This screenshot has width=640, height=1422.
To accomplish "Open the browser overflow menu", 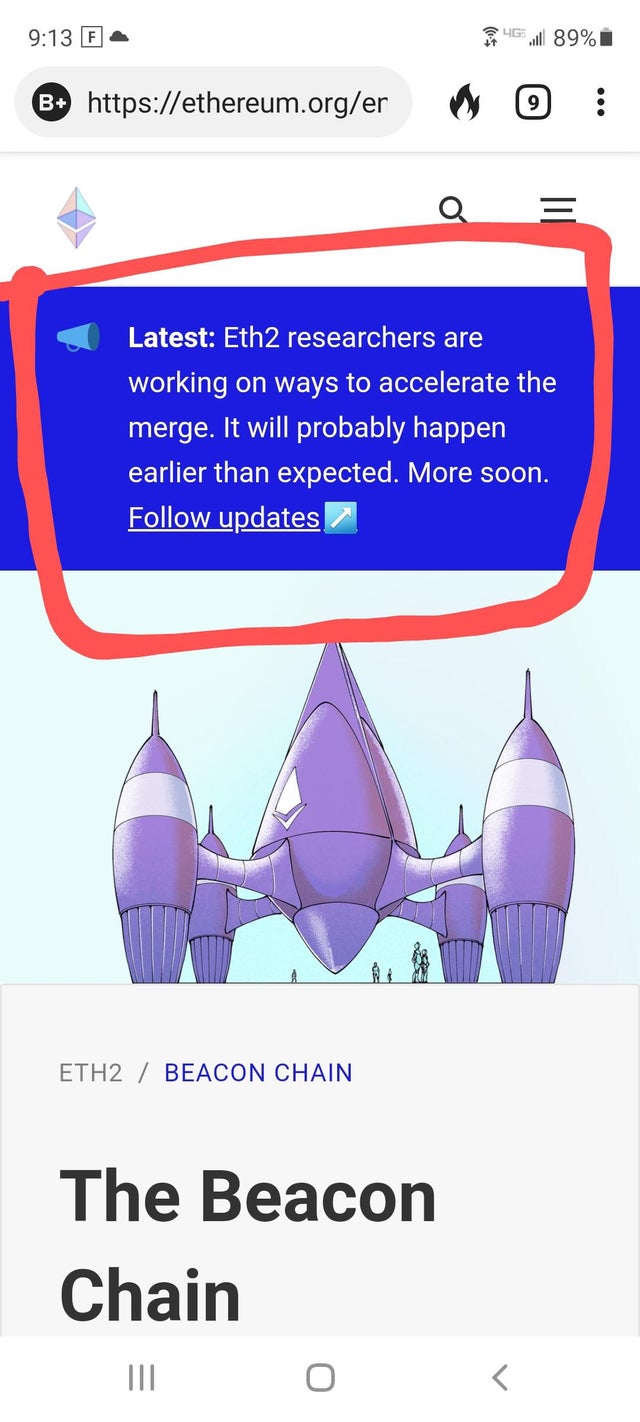I will [x=600, y=102].
